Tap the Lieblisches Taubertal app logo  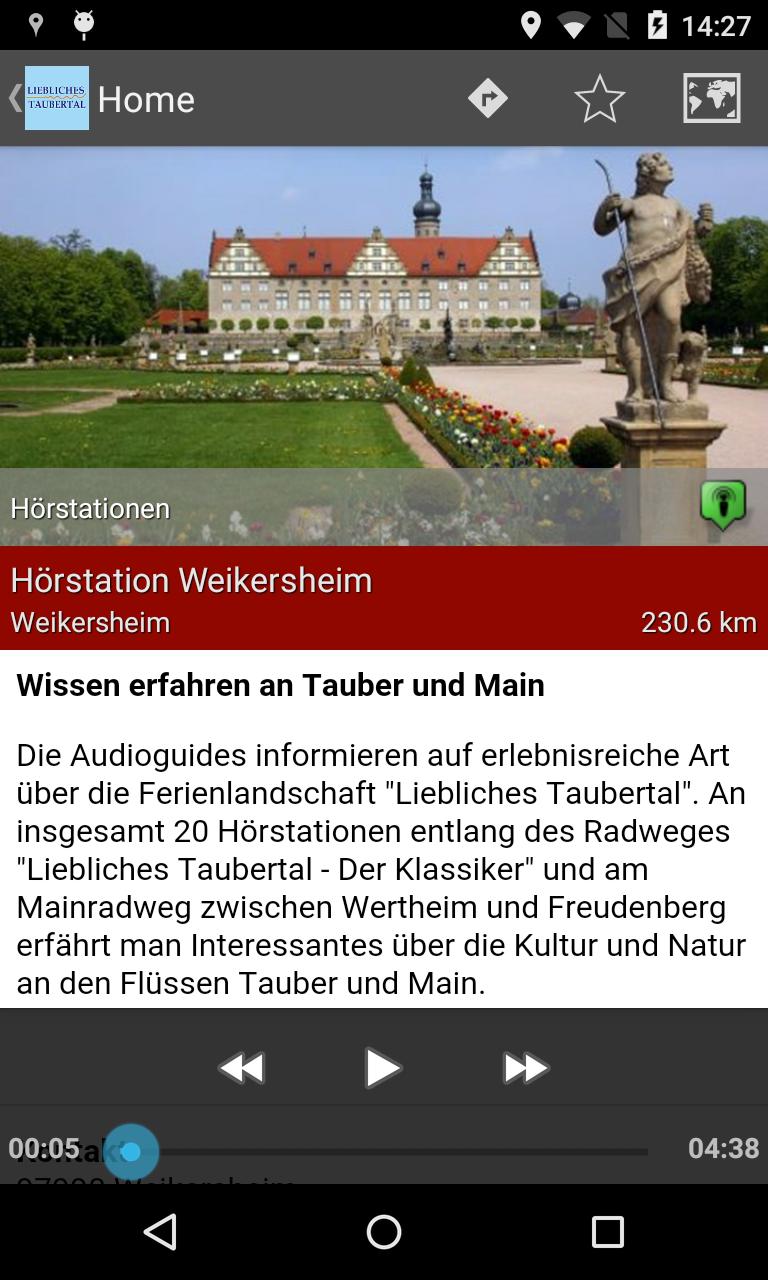click(55, 98)
